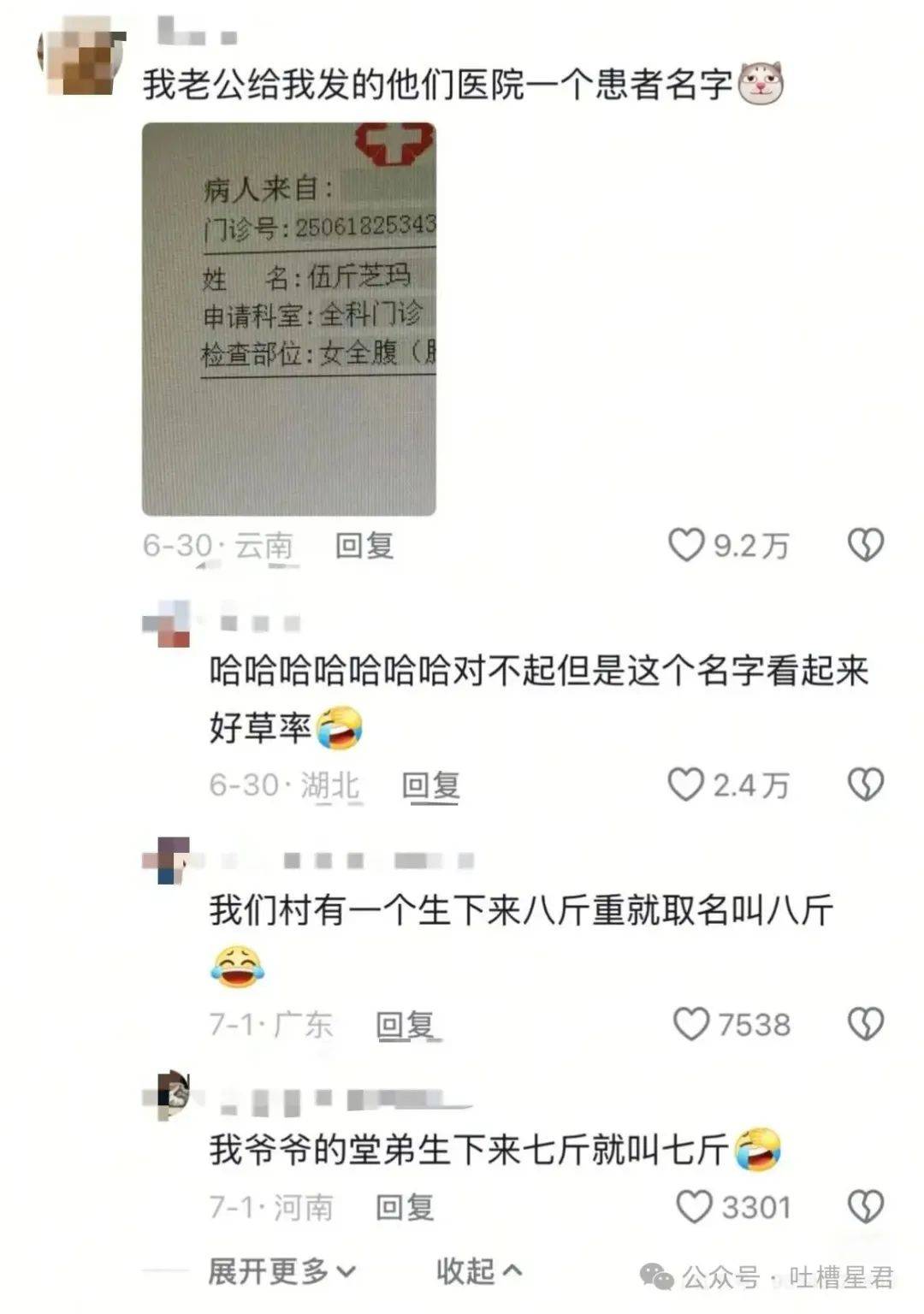Dislike the Yunnan hospital patient comment
The width and height of the screenshot is (924, 1314).
[x=865, y=545]
